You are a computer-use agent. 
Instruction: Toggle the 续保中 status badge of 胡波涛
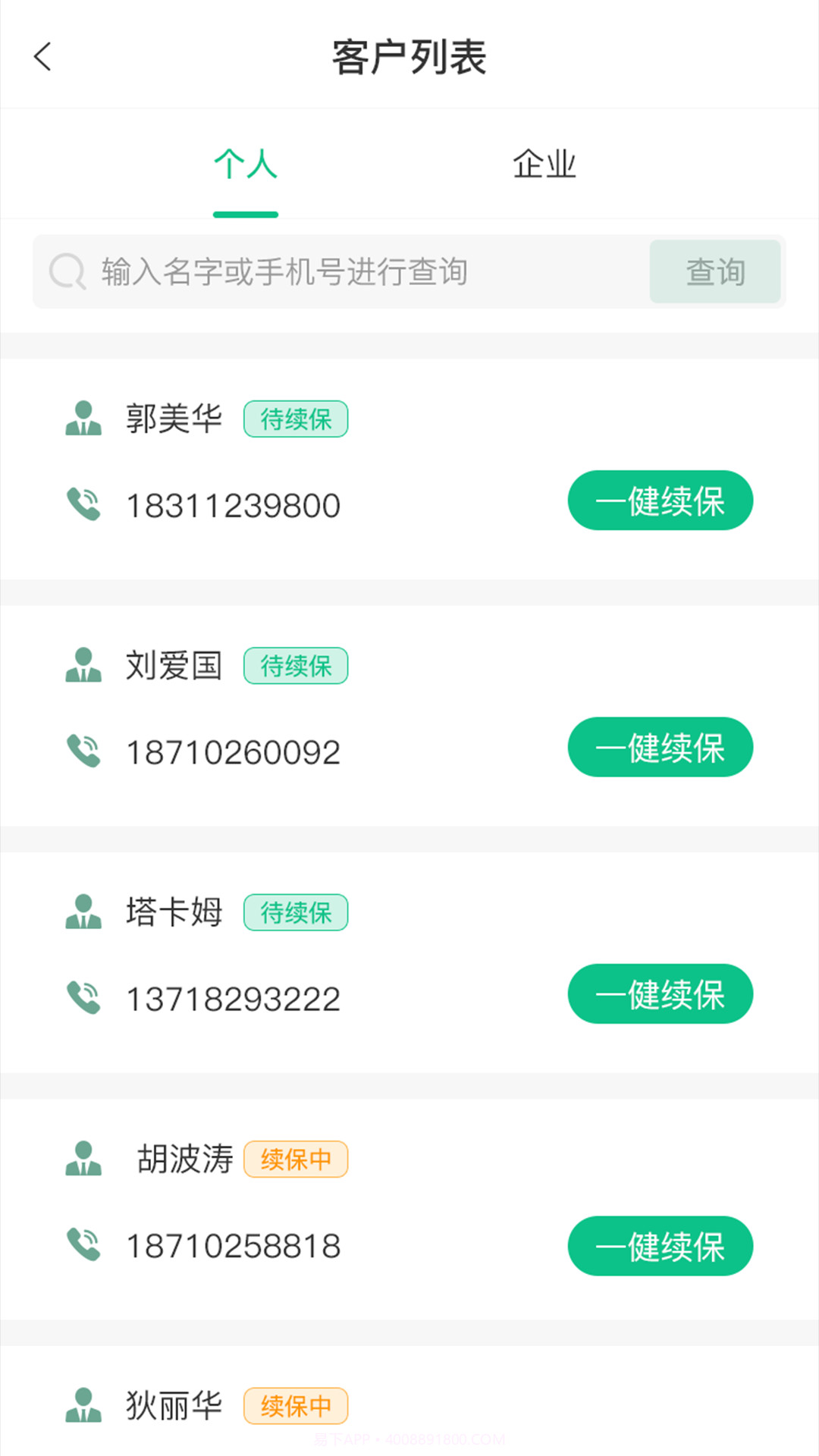296,1158
